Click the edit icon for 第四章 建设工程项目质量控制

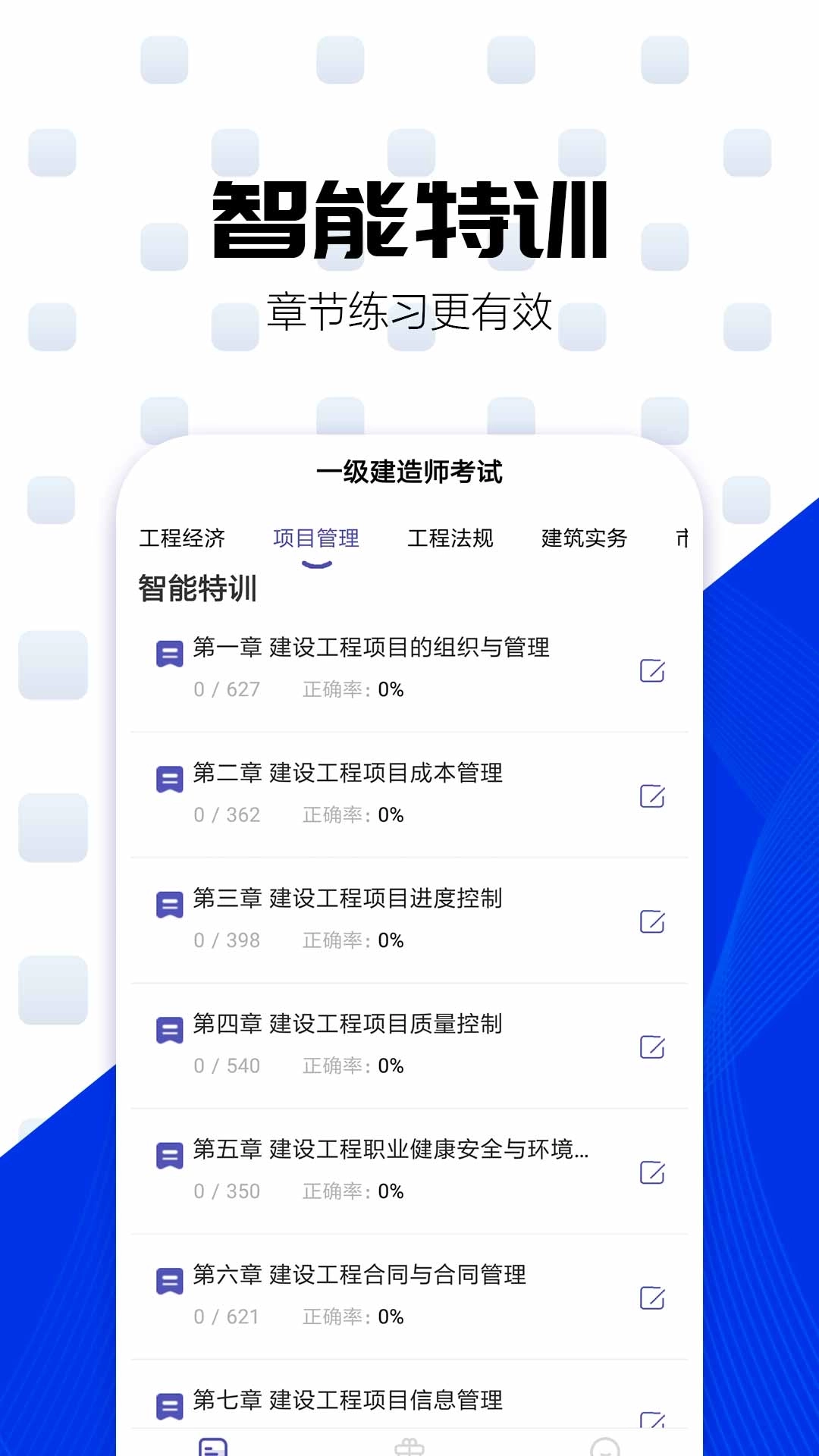(654, 1046)
